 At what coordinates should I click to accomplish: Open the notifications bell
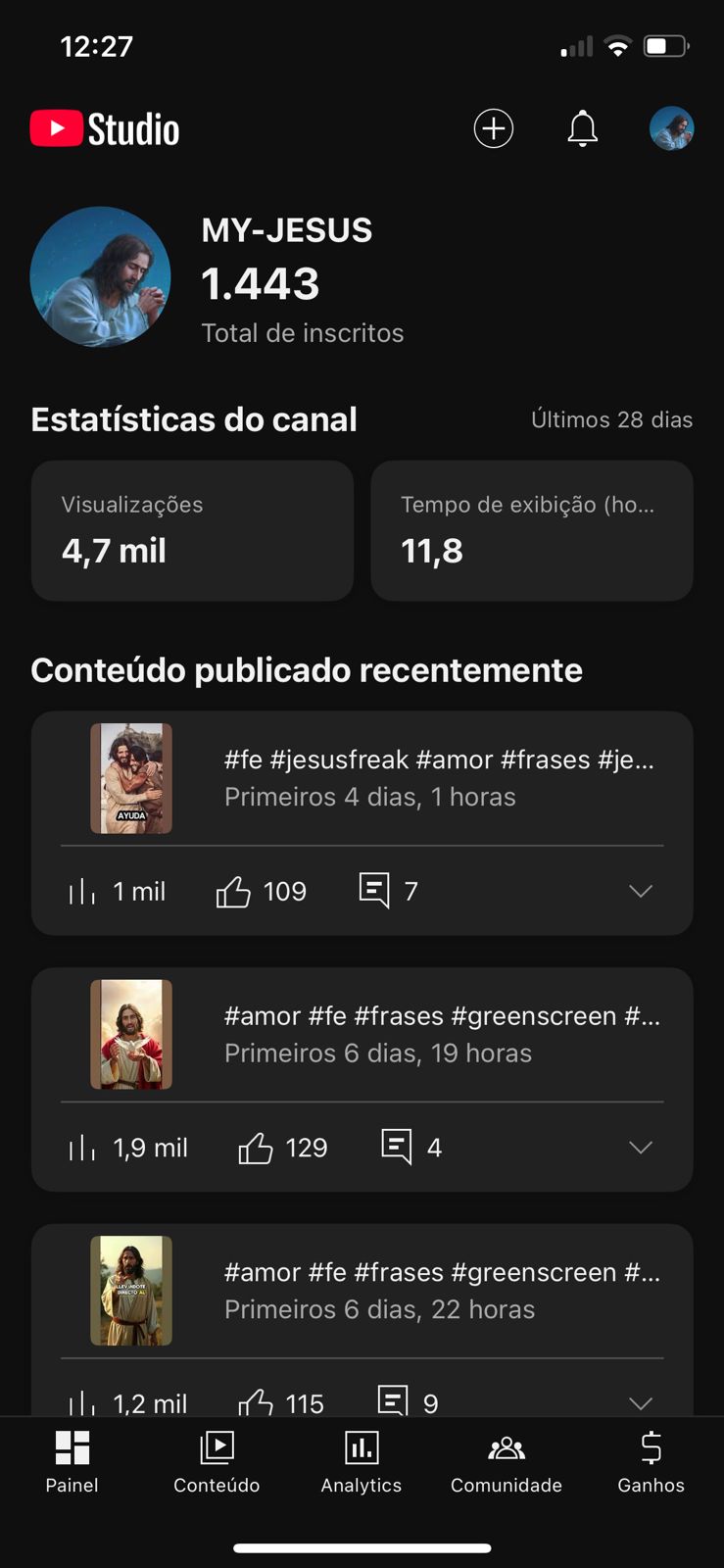tap(583, 128)
